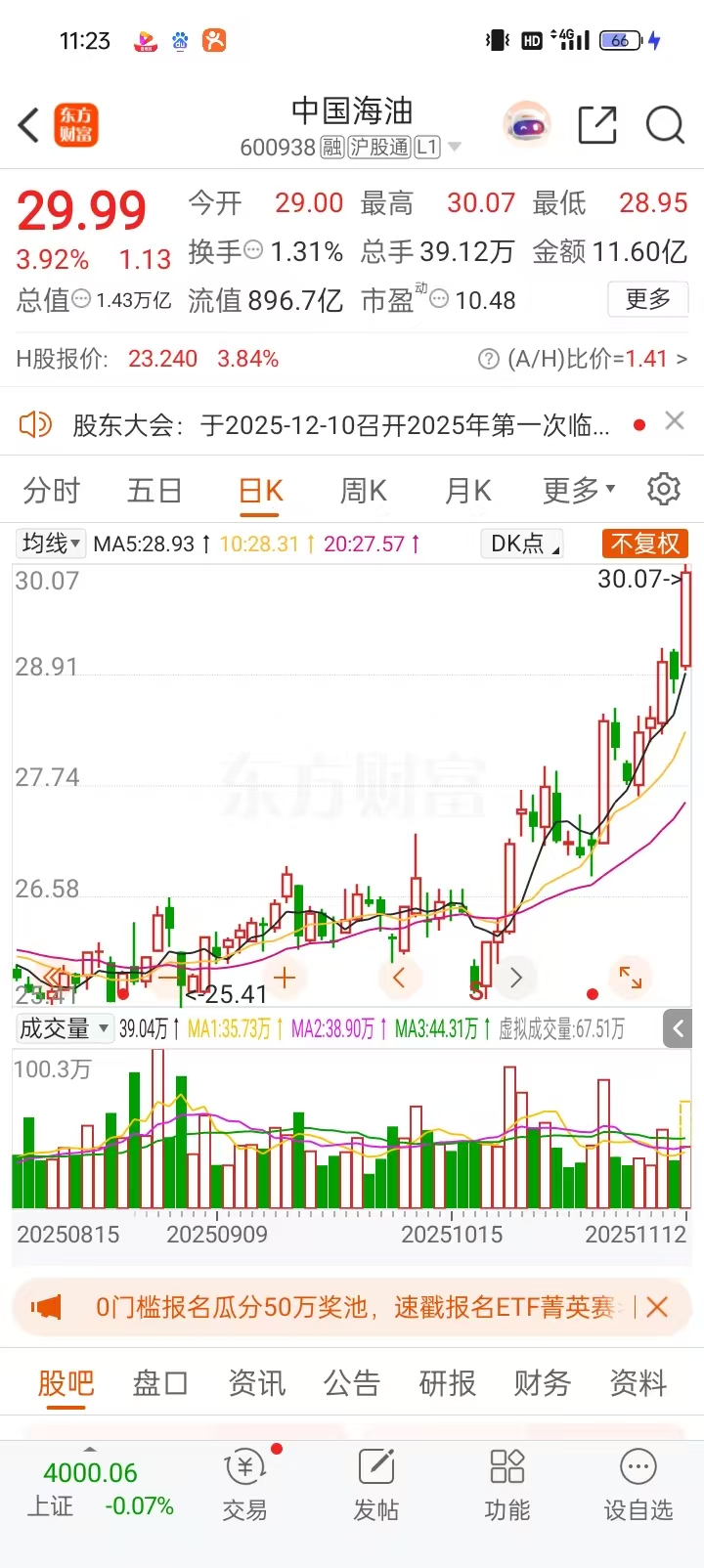Open 交易 in the bottom bar

[244, 1486]
